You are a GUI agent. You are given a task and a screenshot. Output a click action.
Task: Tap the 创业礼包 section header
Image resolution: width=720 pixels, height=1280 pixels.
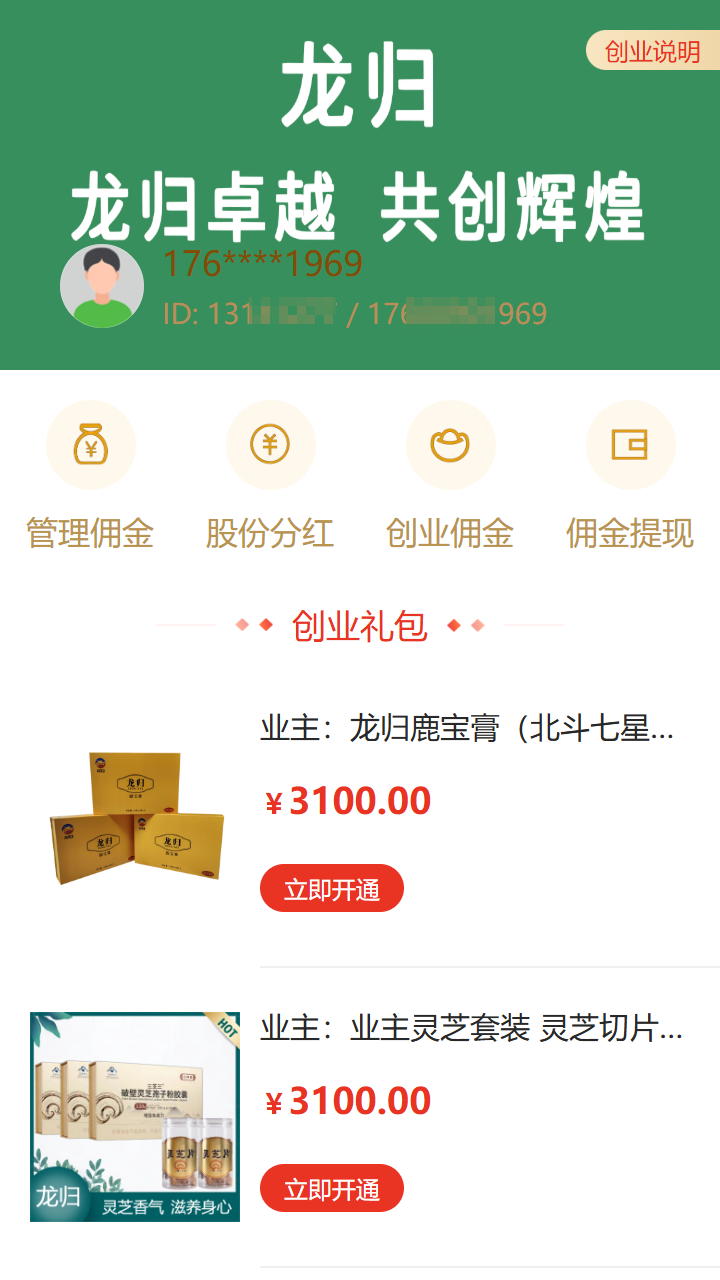click(360, 627)
